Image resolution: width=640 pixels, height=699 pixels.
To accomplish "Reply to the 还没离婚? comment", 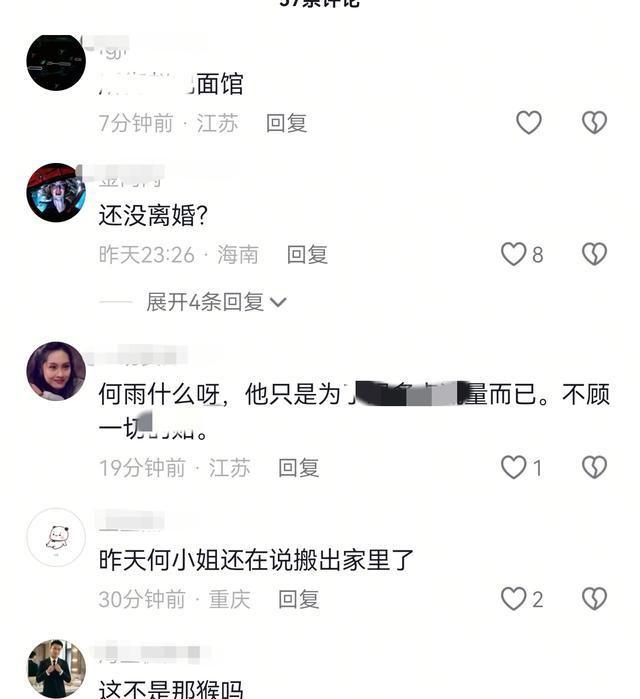I will pyautogui.click(x=307, y=255).
